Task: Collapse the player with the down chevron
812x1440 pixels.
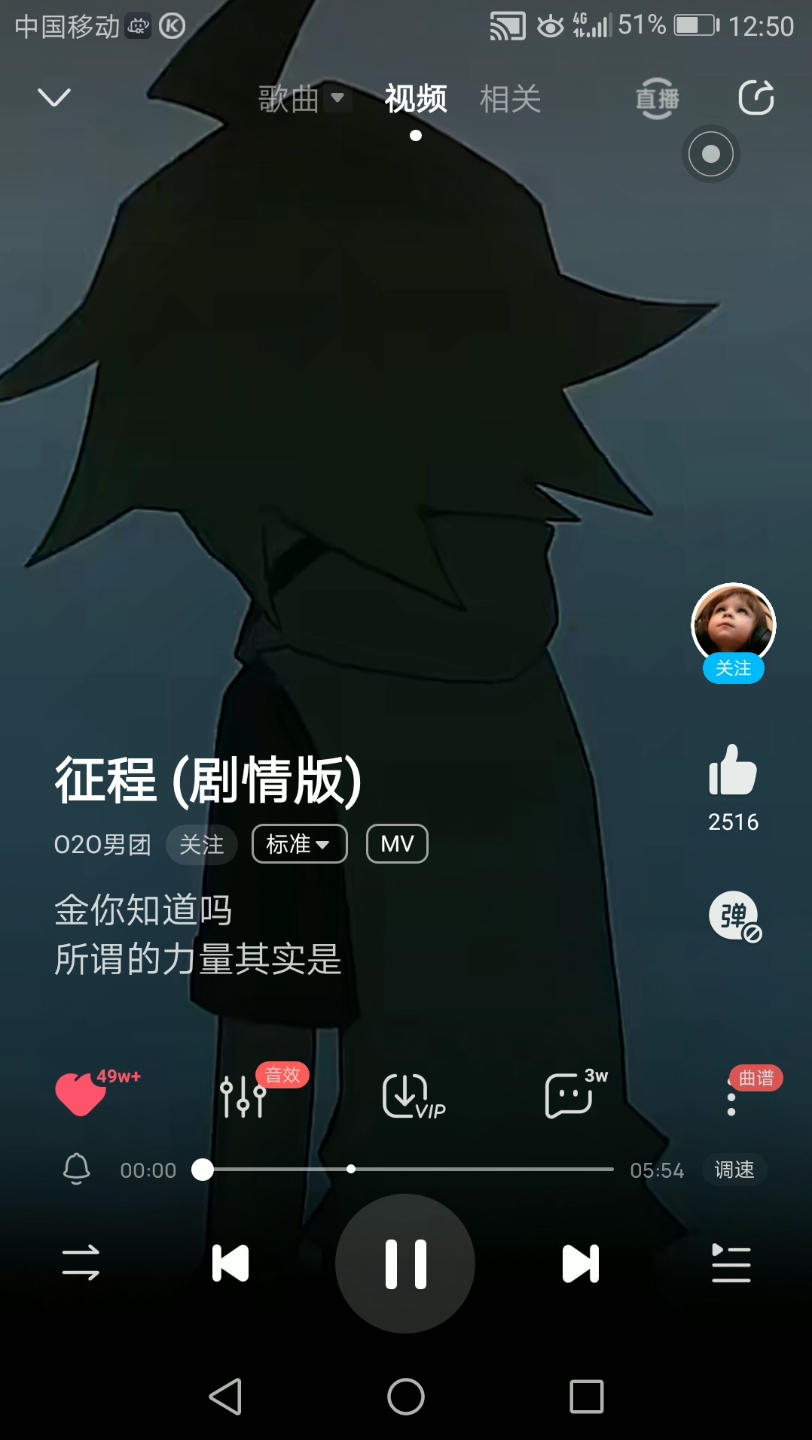Action: pyautogui.click(x=54, y=97)
